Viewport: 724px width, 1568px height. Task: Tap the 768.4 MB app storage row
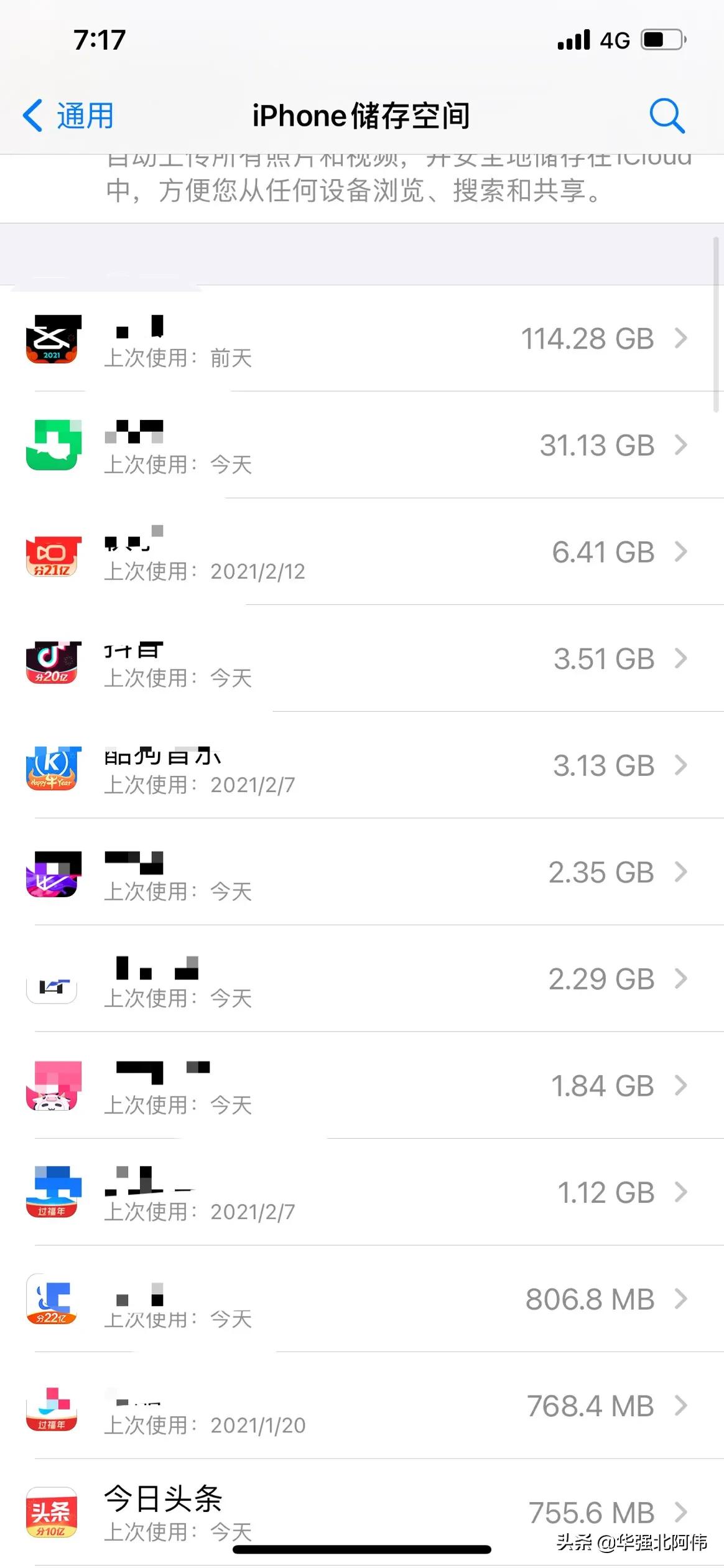(x=362, y=1406)
